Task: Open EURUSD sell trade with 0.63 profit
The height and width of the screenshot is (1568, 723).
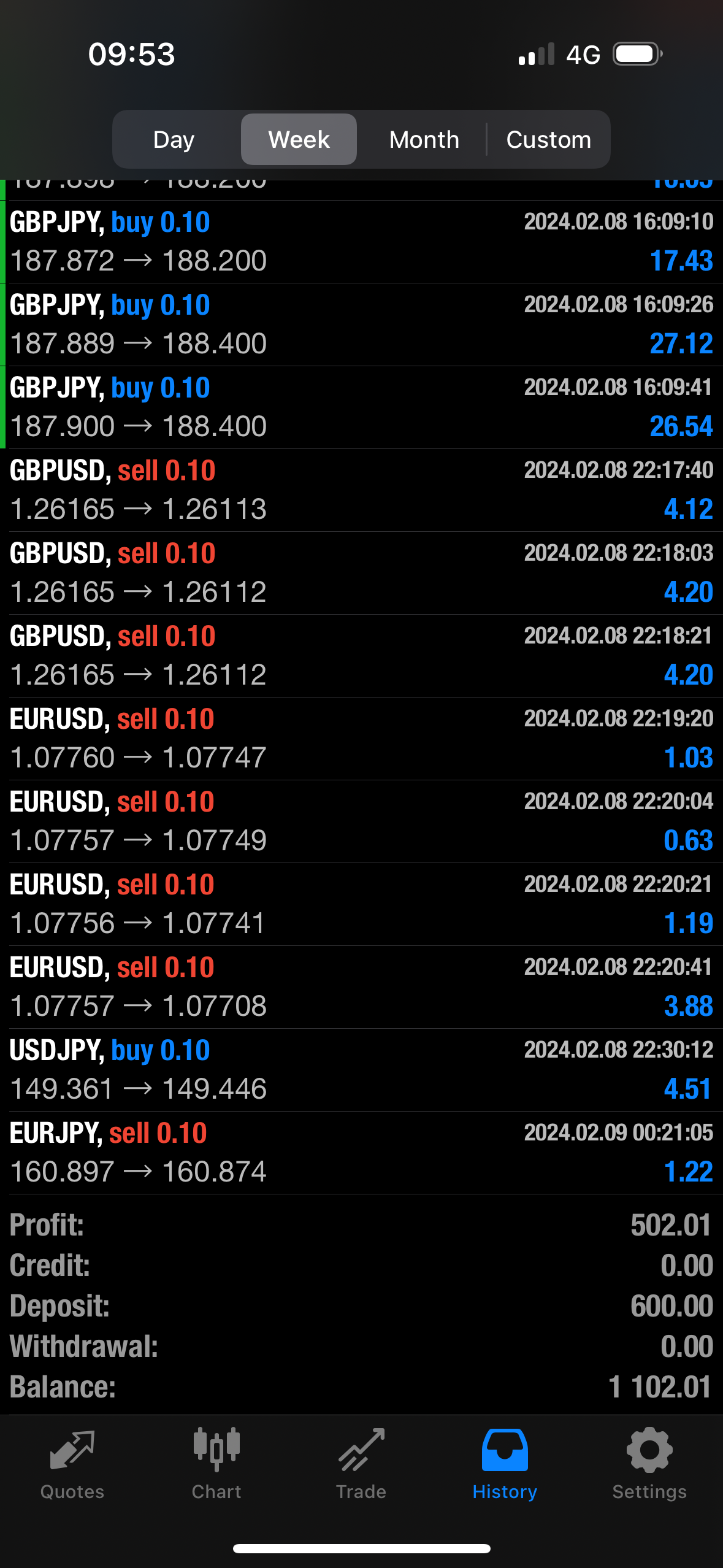Action: click(361, 821)
